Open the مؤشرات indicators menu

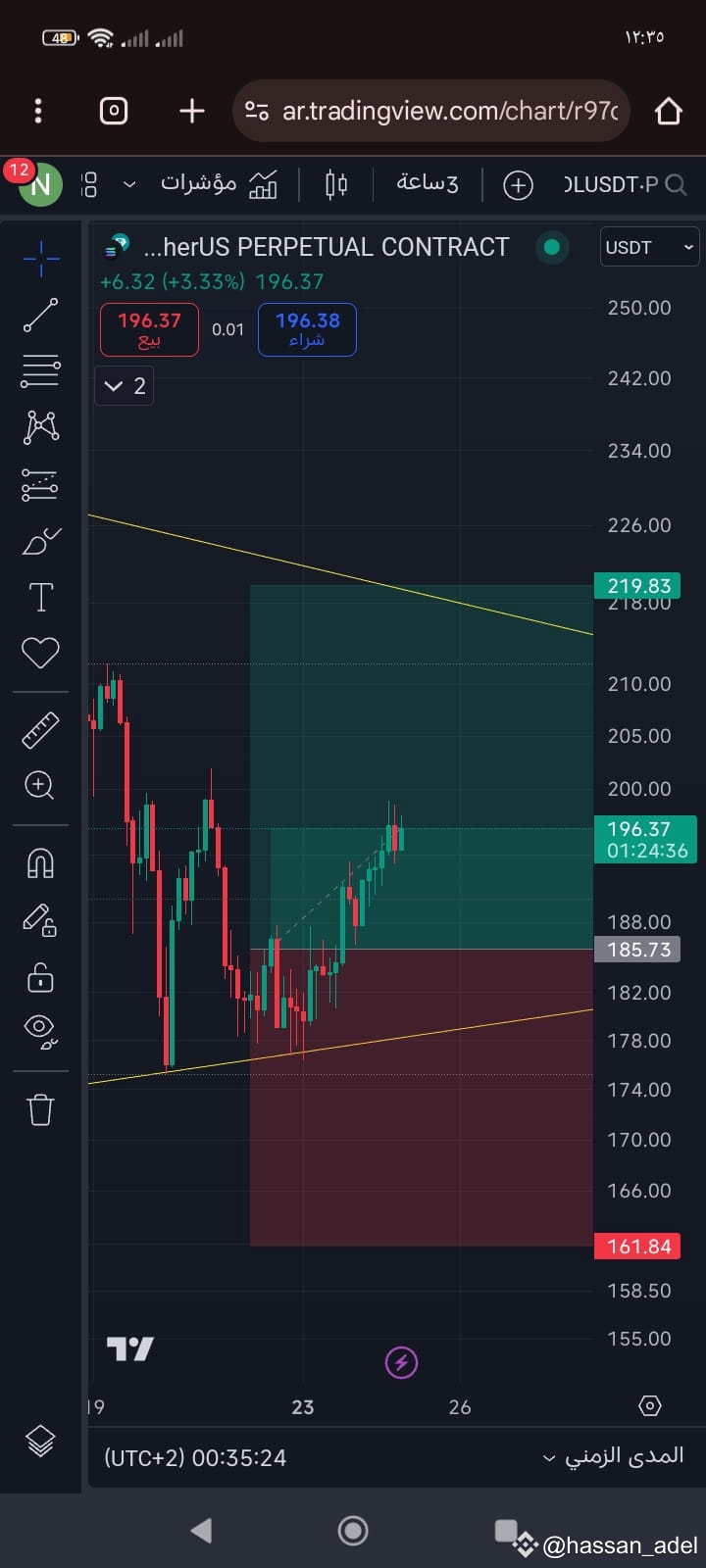pyautogui.click(x=221, y=184)
